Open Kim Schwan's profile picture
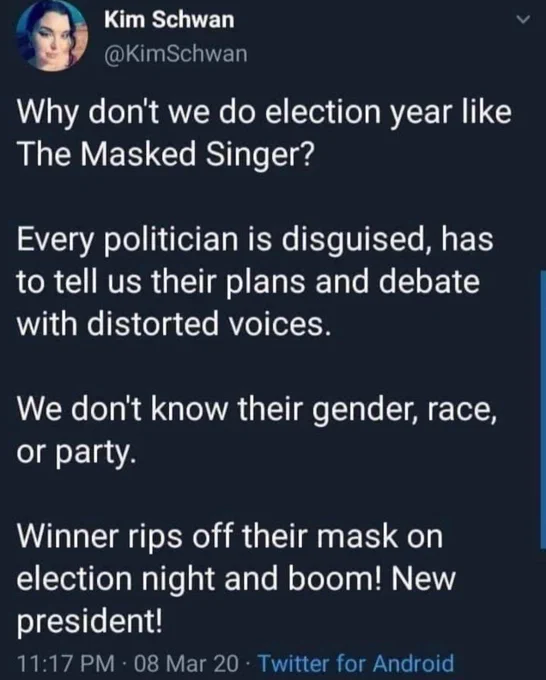This screenshot has height=680, width=546. [x=52, y=34]
